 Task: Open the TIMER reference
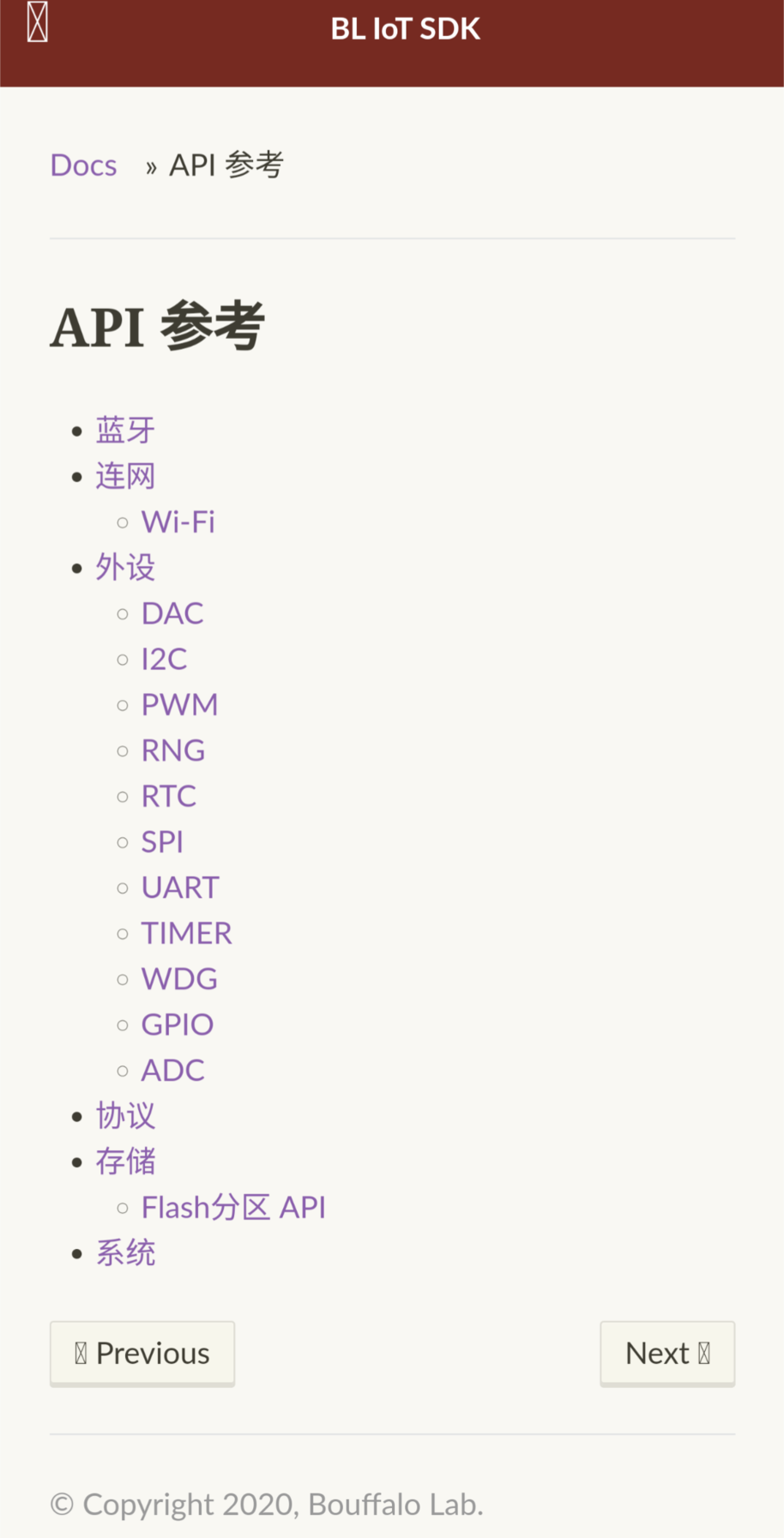186,933
